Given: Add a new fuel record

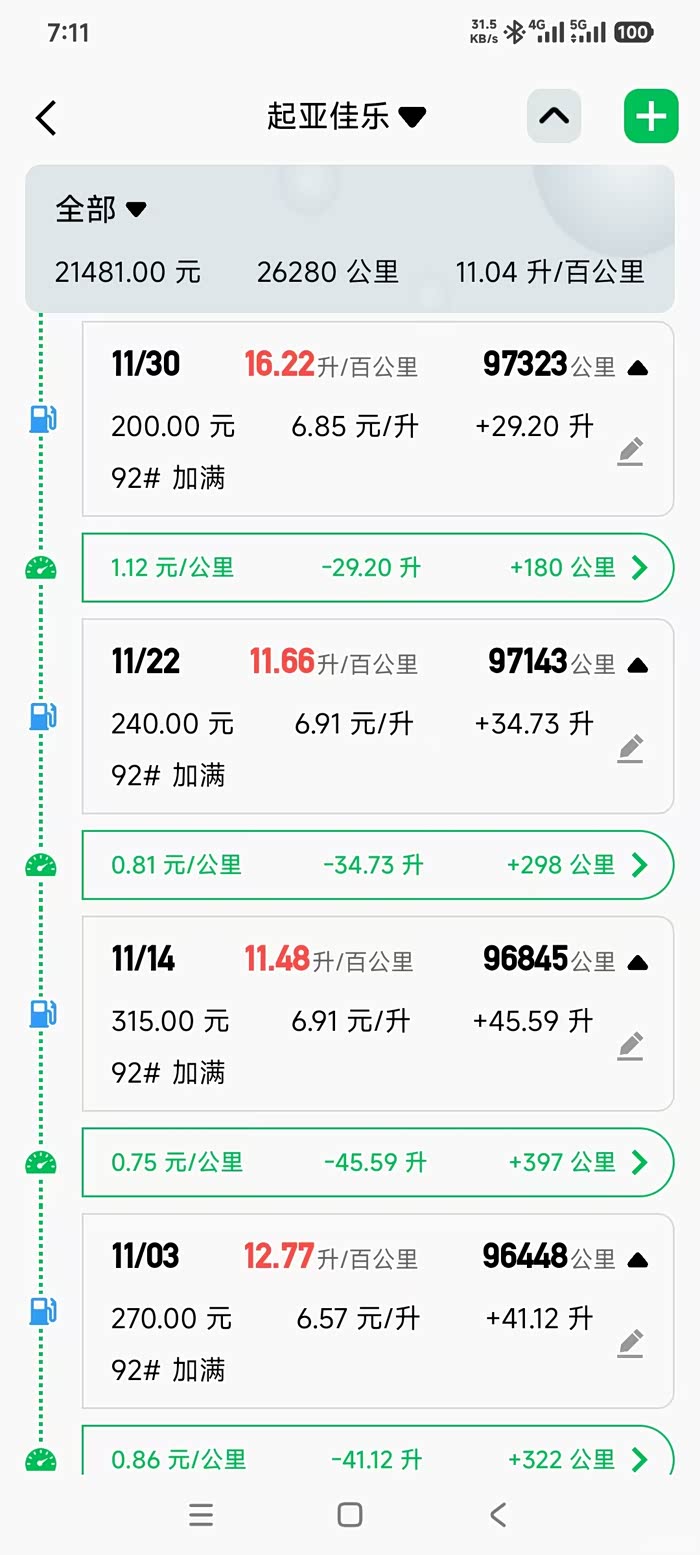Looking at the screenshot, I should [651, 116].
